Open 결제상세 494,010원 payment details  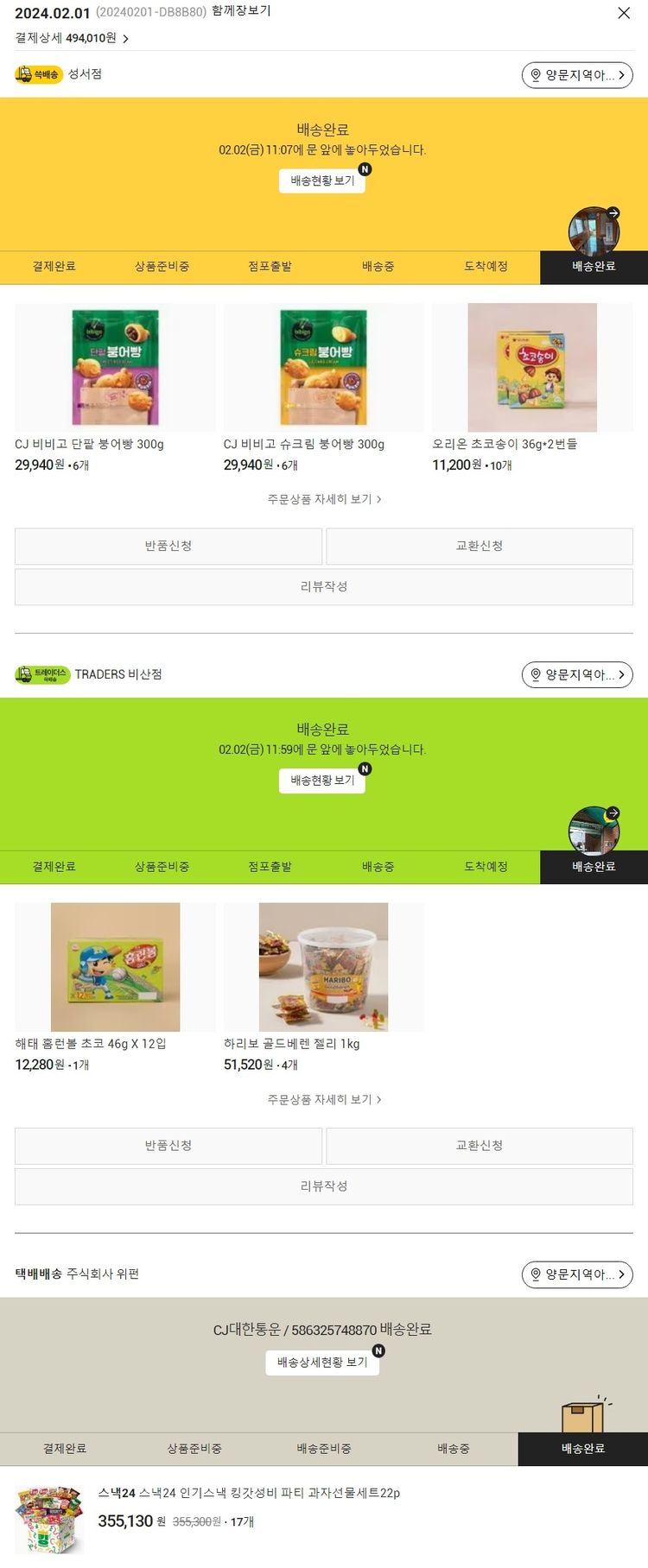point(72,38)
